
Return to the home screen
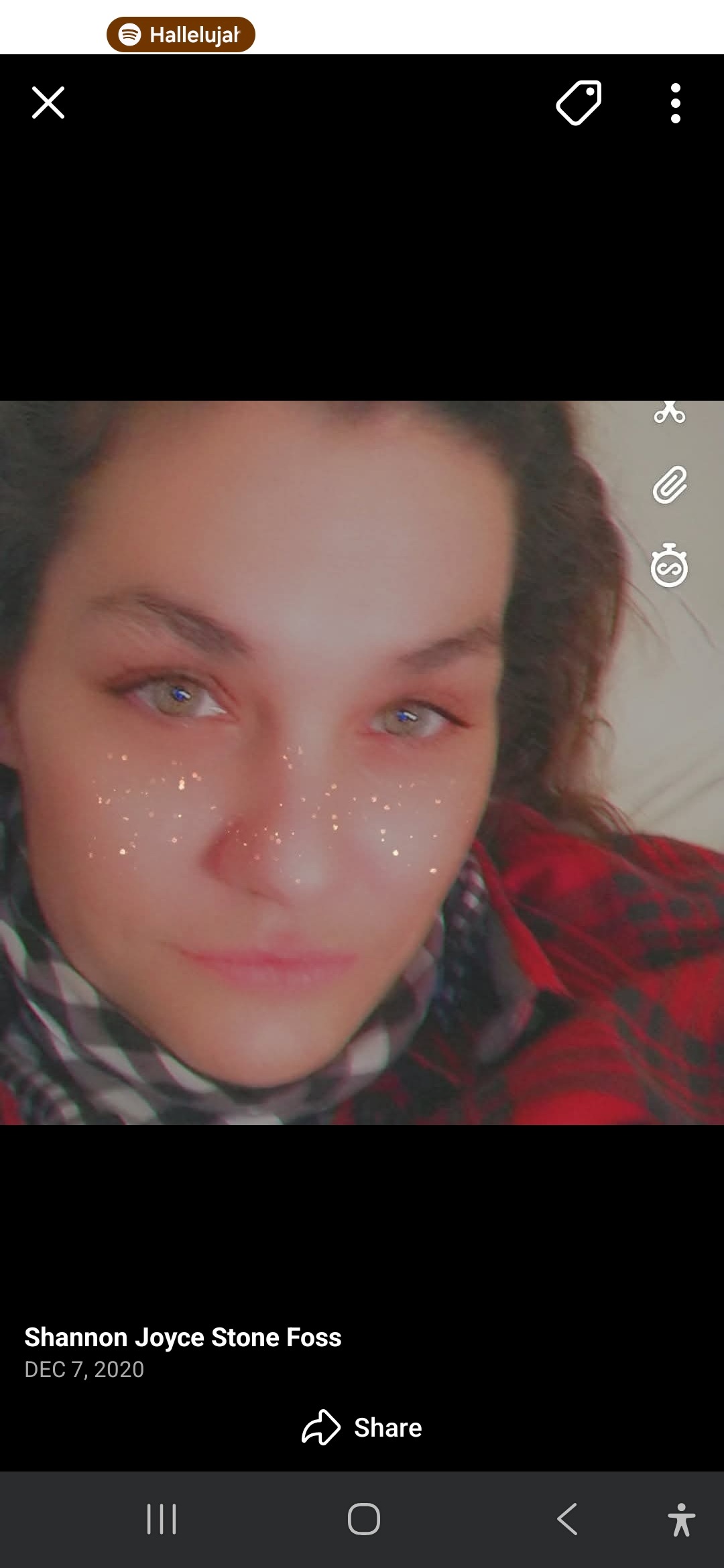click(x=363, y=1518)
